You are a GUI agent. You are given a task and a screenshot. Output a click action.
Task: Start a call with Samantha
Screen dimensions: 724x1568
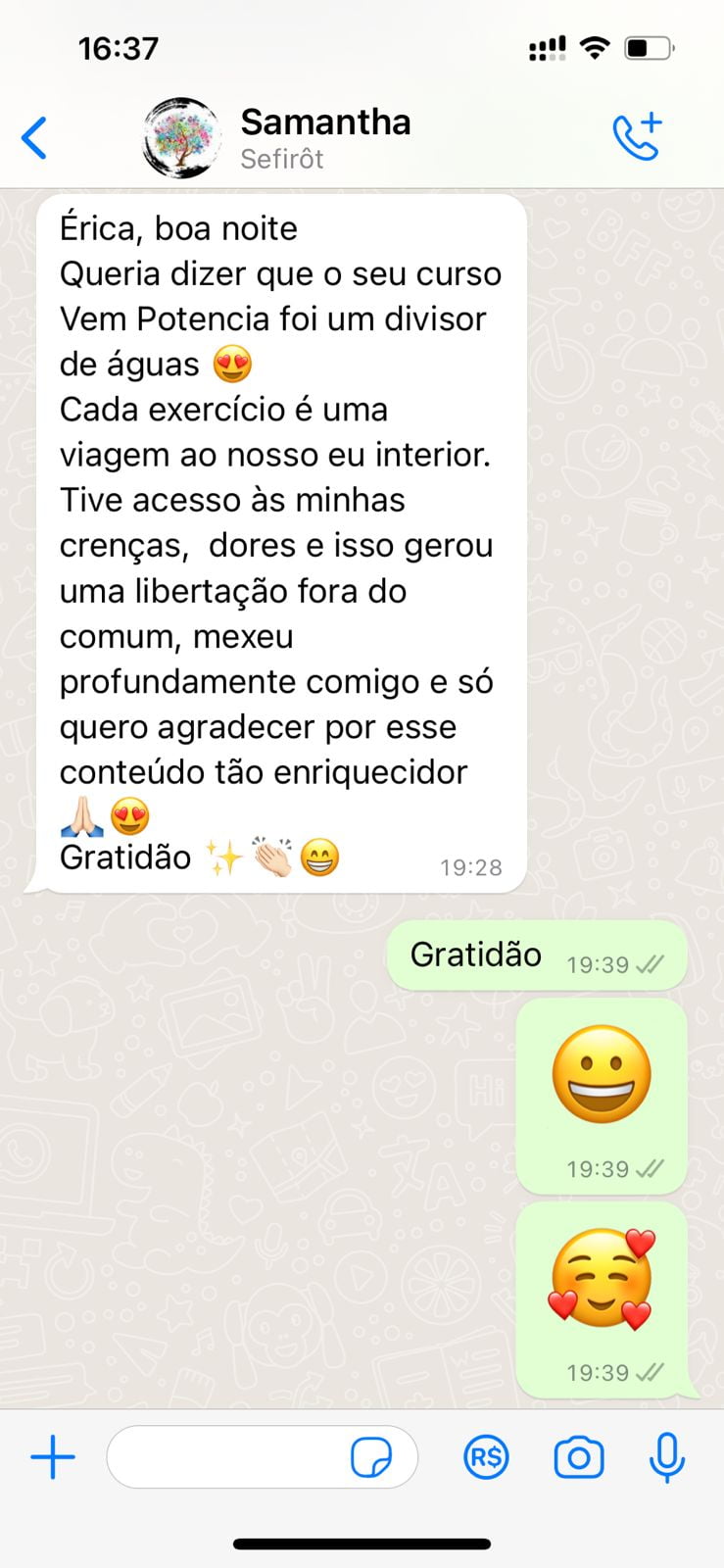pyautogui.click(x=637, y=137)
